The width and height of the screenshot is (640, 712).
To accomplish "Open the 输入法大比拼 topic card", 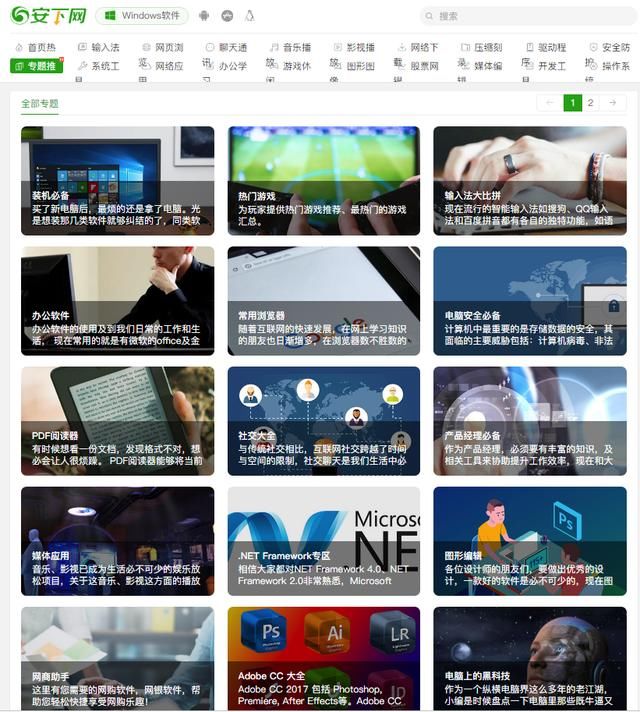I will pyautogui.click(x=530, y=180).
